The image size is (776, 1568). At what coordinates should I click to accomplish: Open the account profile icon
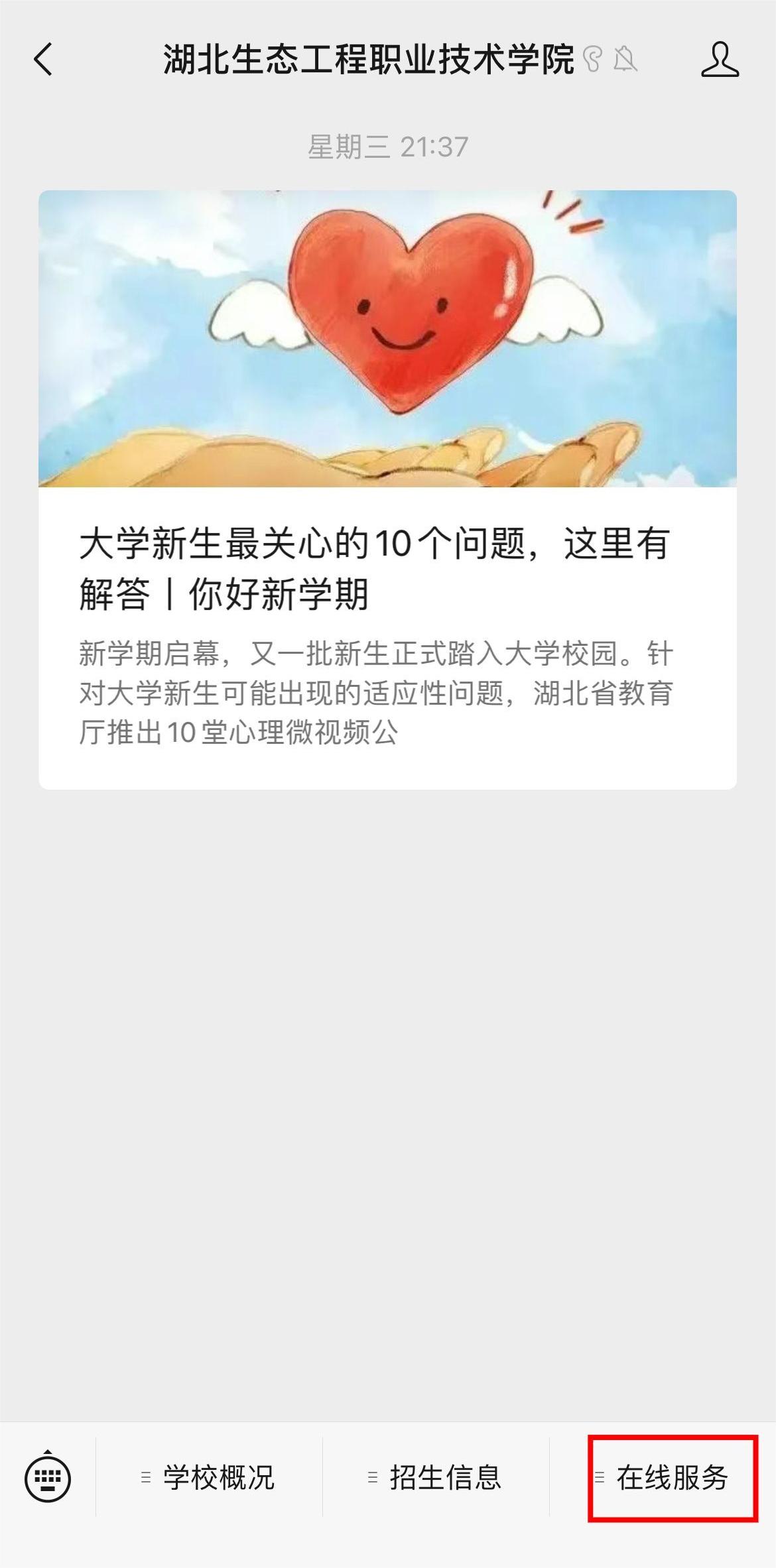(x=720, y=60)
